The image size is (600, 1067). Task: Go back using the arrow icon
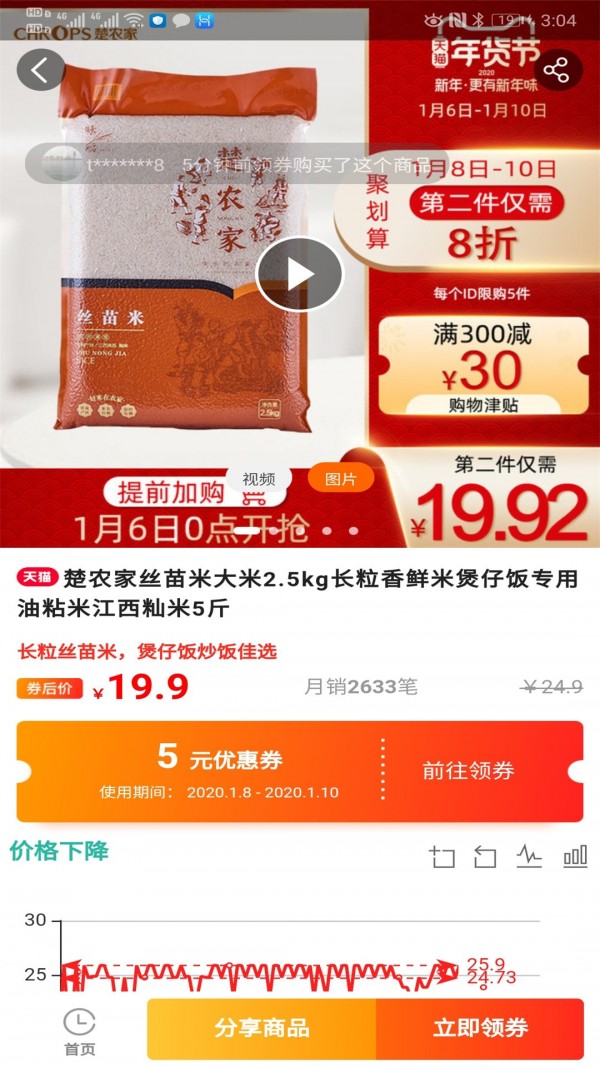(x=40, y=70)
